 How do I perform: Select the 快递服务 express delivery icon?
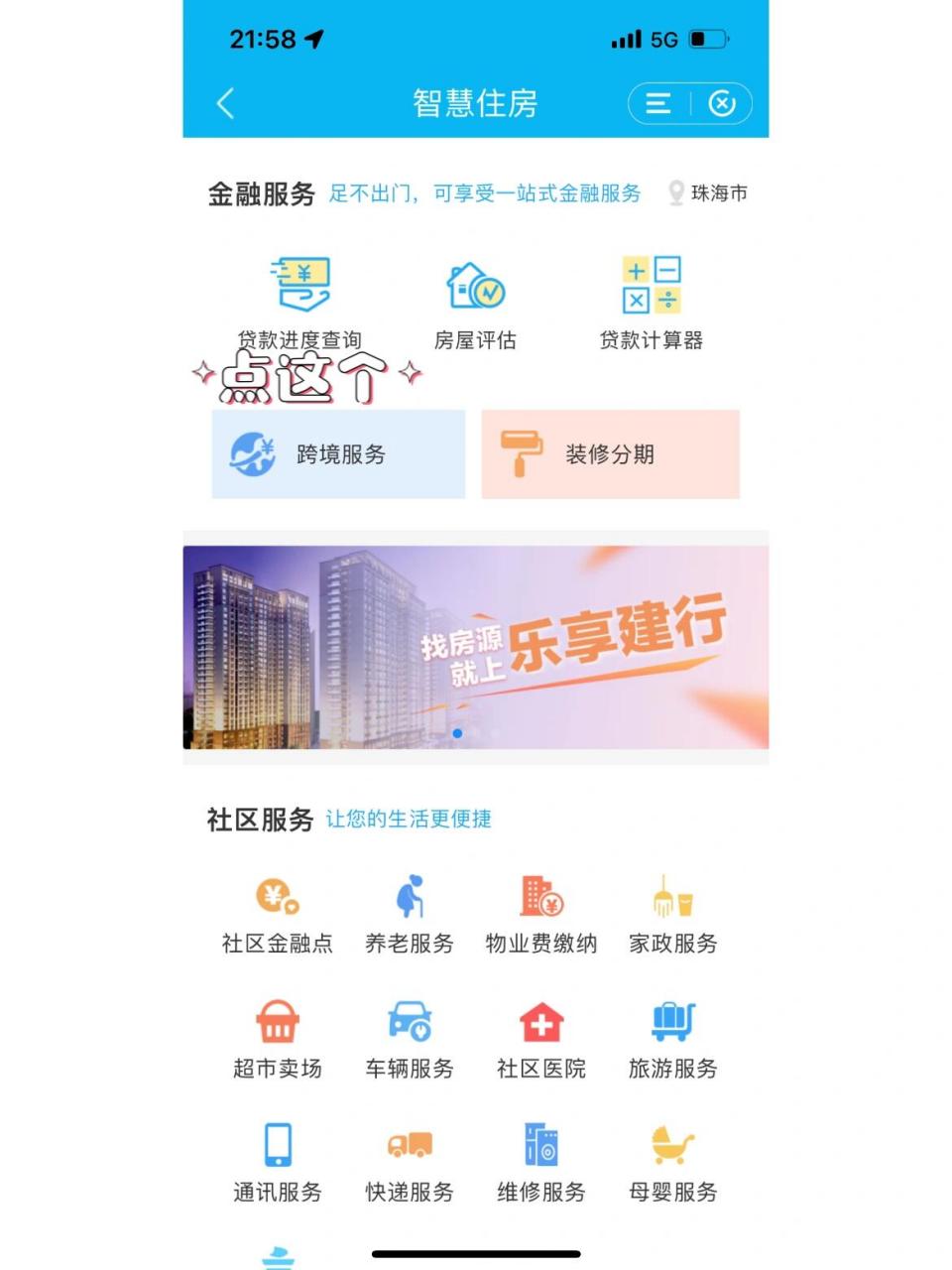coord(411,1149)
